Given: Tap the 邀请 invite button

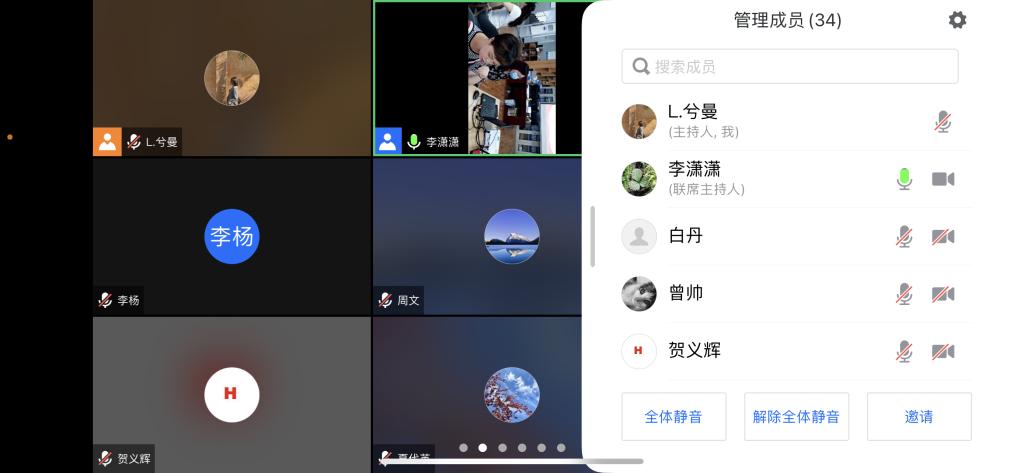Looking at the screenshot, I should pyautogui.click(x=918, y=416).
